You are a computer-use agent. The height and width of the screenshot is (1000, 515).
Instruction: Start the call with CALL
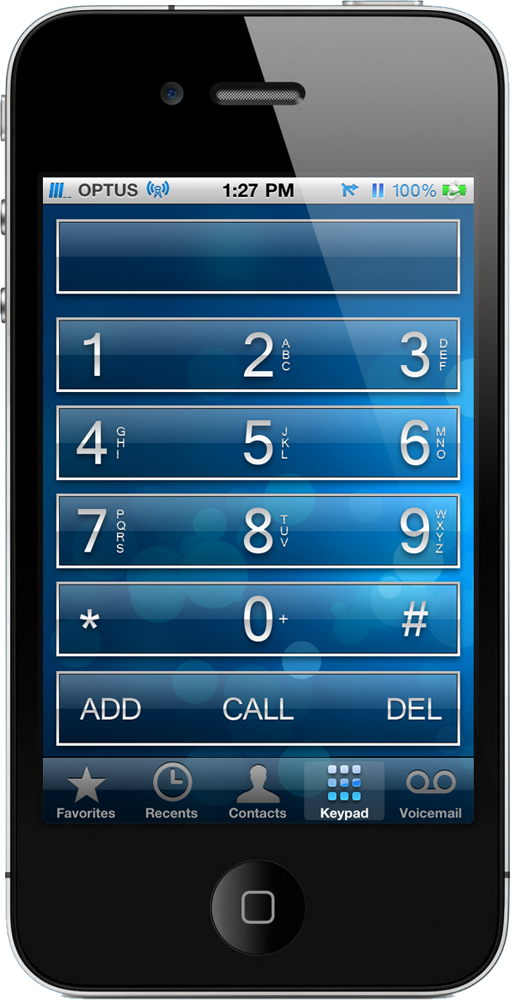[258, 709]
